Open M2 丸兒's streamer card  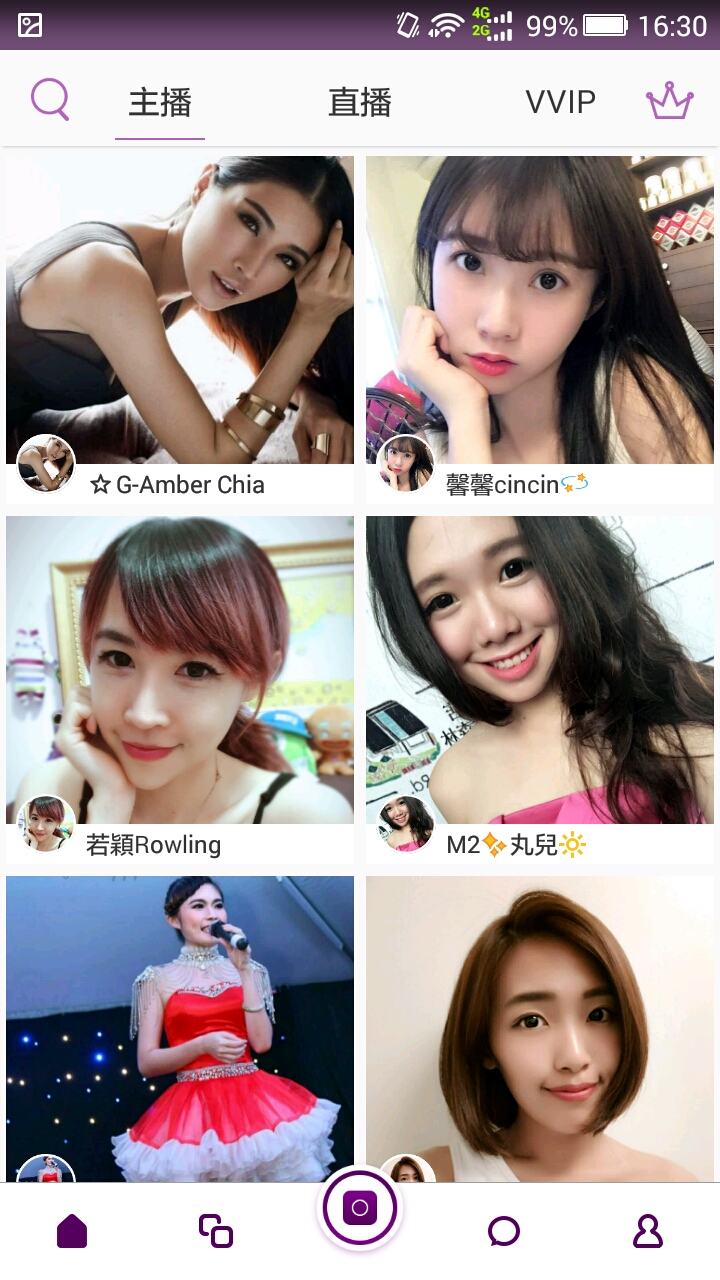tap(540, 670)
